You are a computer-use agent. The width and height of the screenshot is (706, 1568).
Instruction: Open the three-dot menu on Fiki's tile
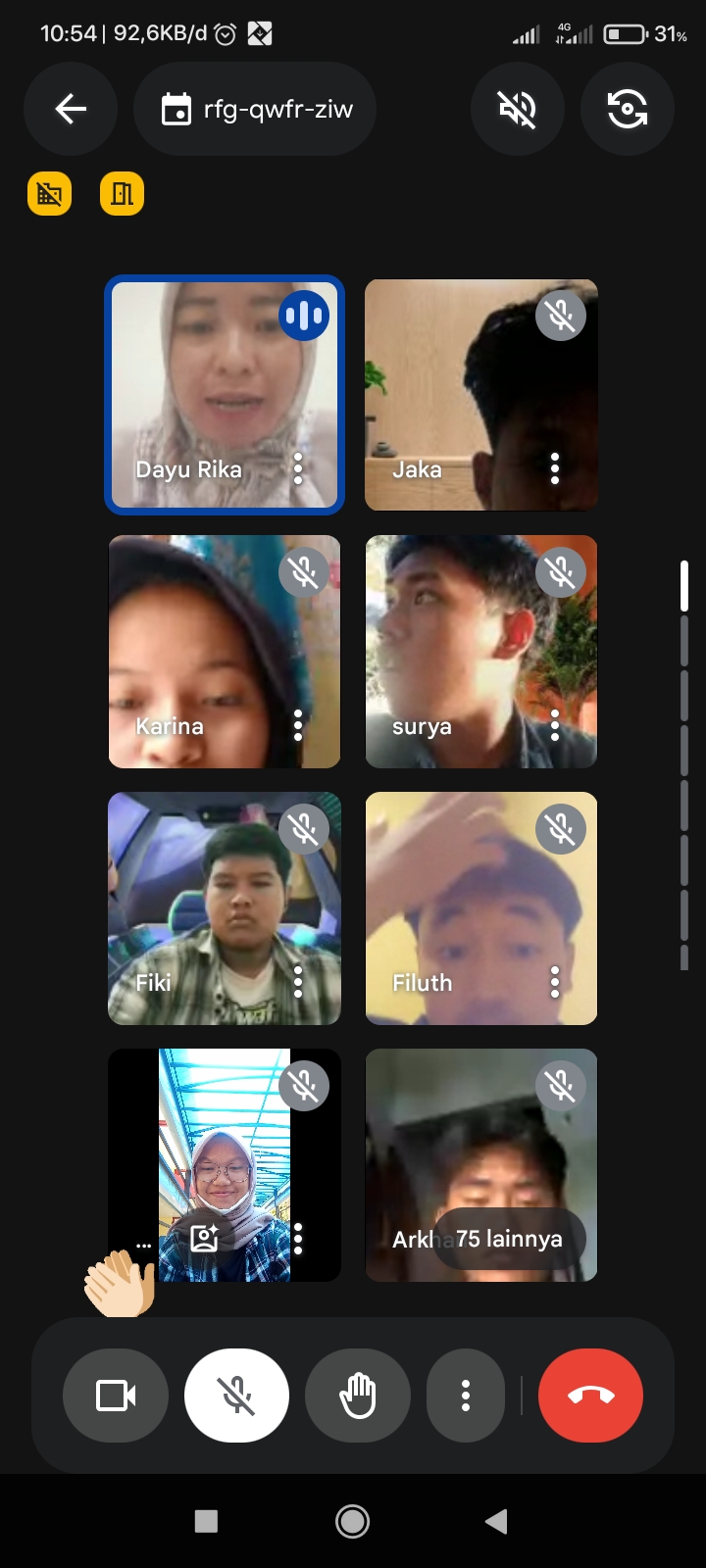298,981
